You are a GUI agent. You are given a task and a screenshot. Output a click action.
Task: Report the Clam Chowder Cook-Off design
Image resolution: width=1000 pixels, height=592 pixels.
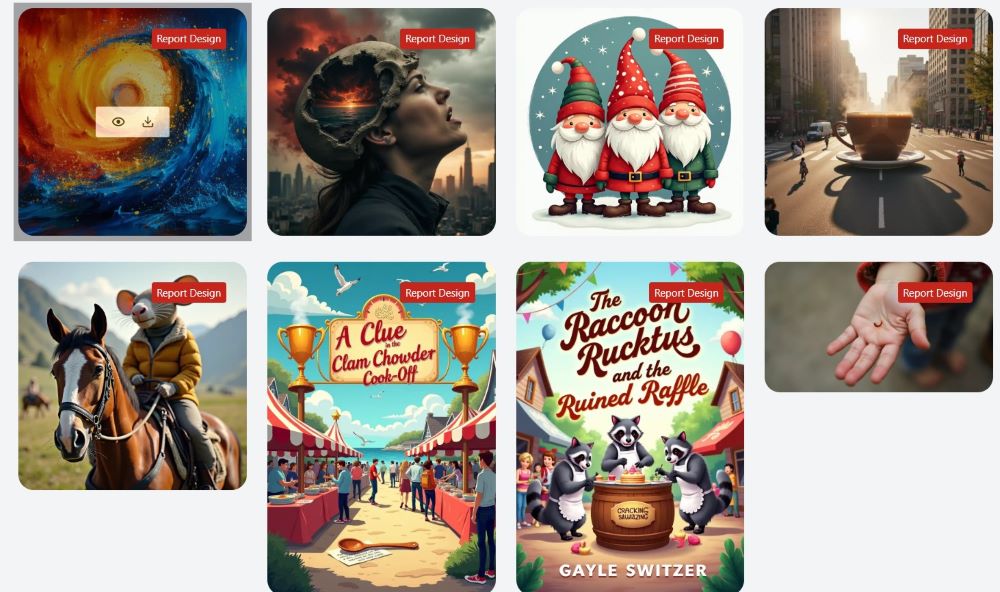[437, 293]
